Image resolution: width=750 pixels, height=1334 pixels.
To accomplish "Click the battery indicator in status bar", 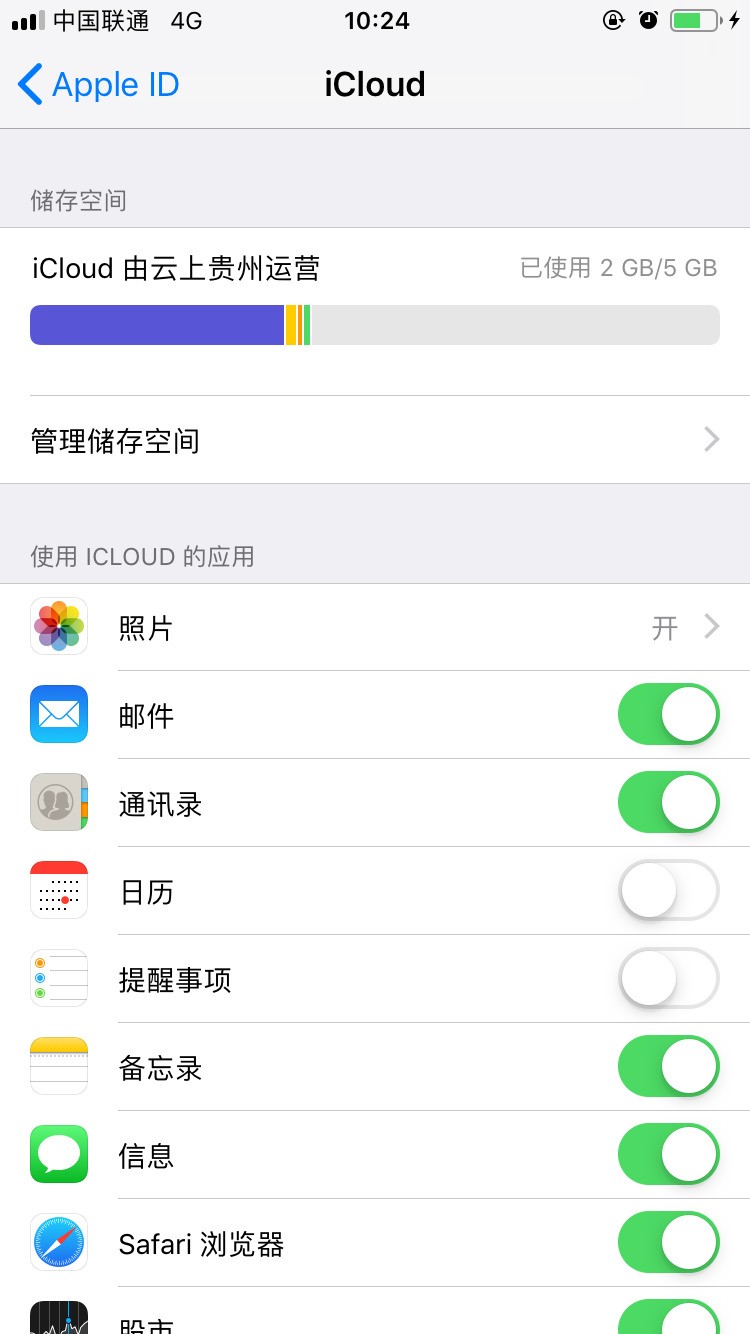I will pyautogui.click(x=694, y=19).
